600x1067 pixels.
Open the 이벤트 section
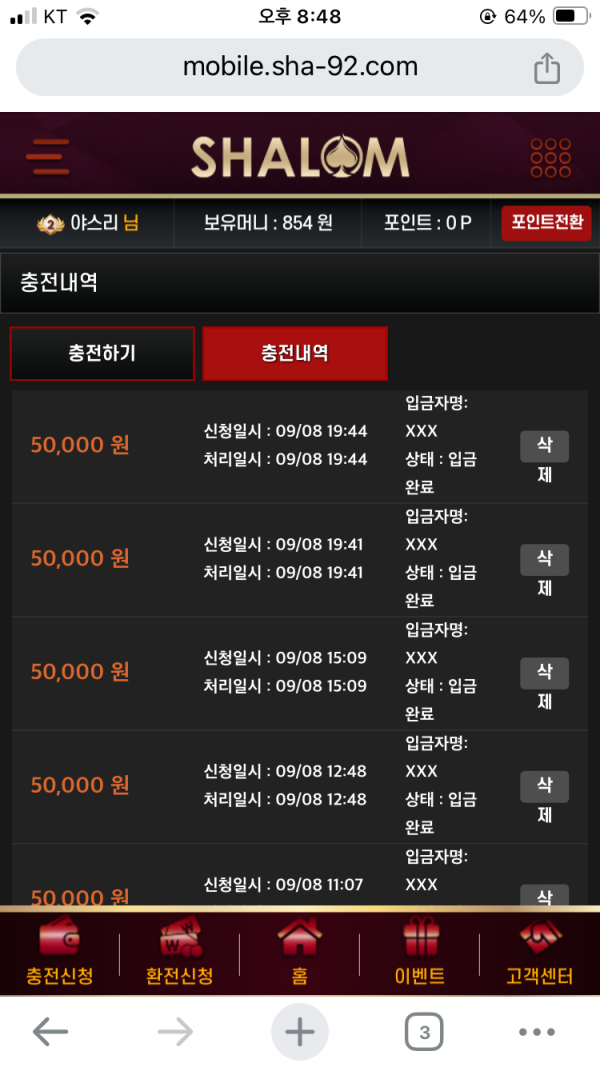[x=420, y=953]
